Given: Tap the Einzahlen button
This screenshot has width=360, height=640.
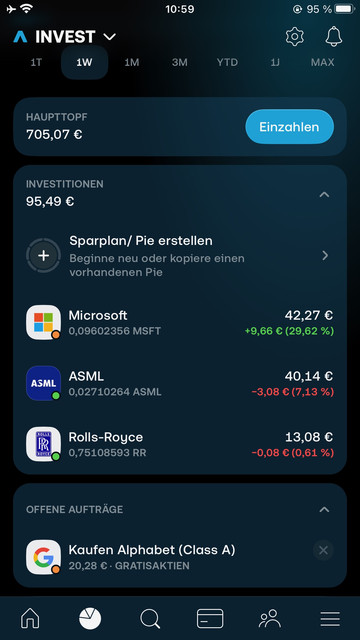Looking at the screenshot, I should [289, 127].
